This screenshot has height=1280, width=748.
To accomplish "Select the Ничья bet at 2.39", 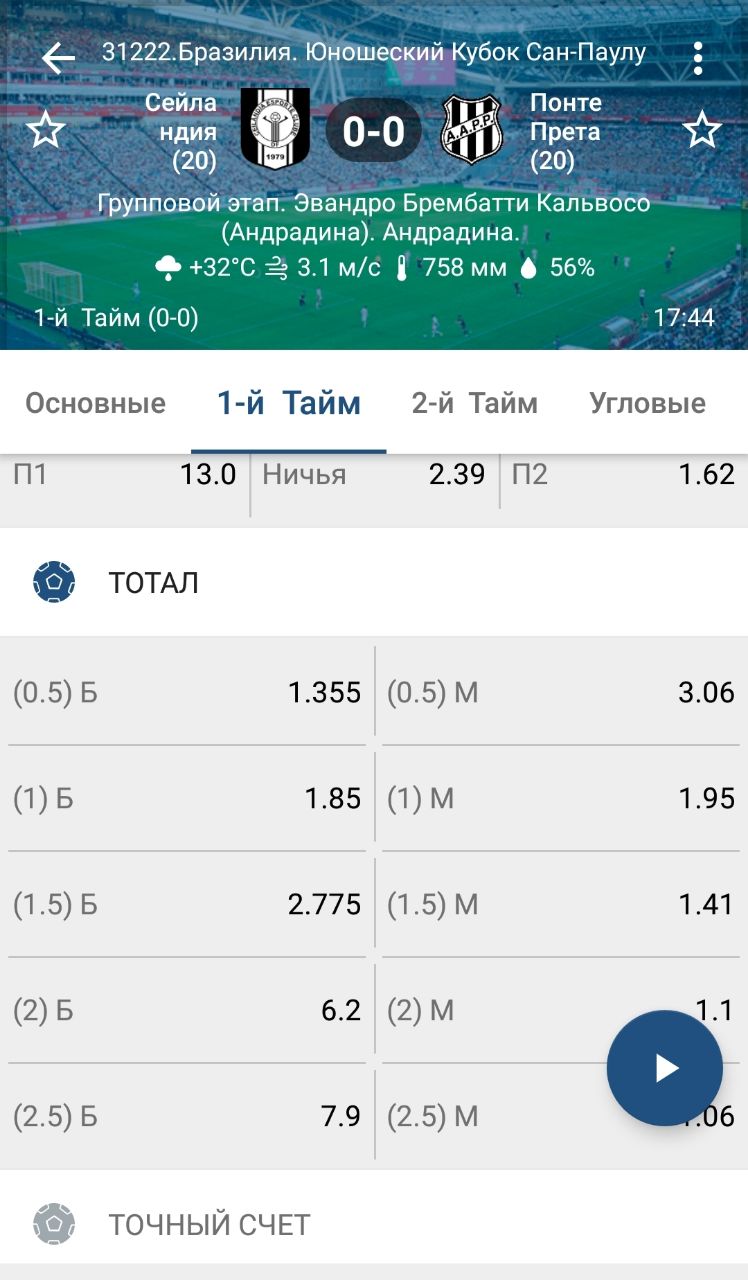I will [x=374, y=475].
